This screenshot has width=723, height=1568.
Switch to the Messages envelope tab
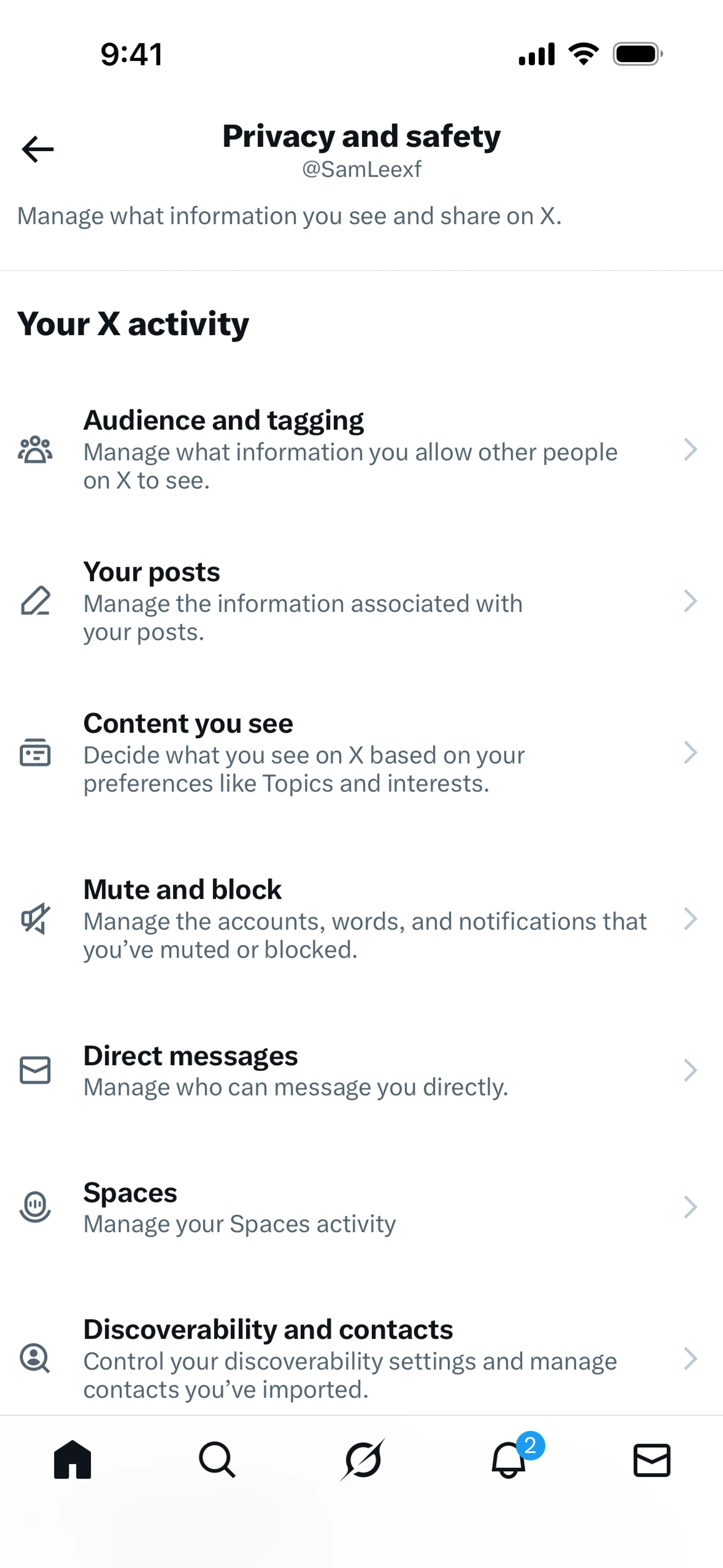(652, 1459)
